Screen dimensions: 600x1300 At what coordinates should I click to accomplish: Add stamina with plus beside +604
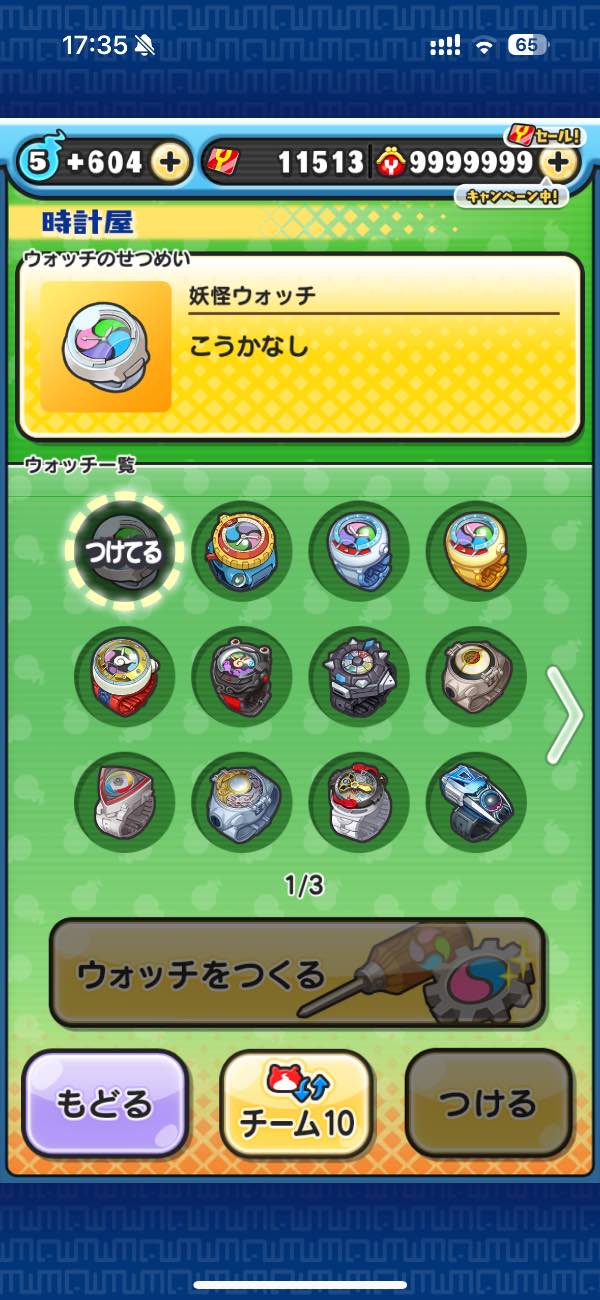pyautogui.click(x=171, y=162)
